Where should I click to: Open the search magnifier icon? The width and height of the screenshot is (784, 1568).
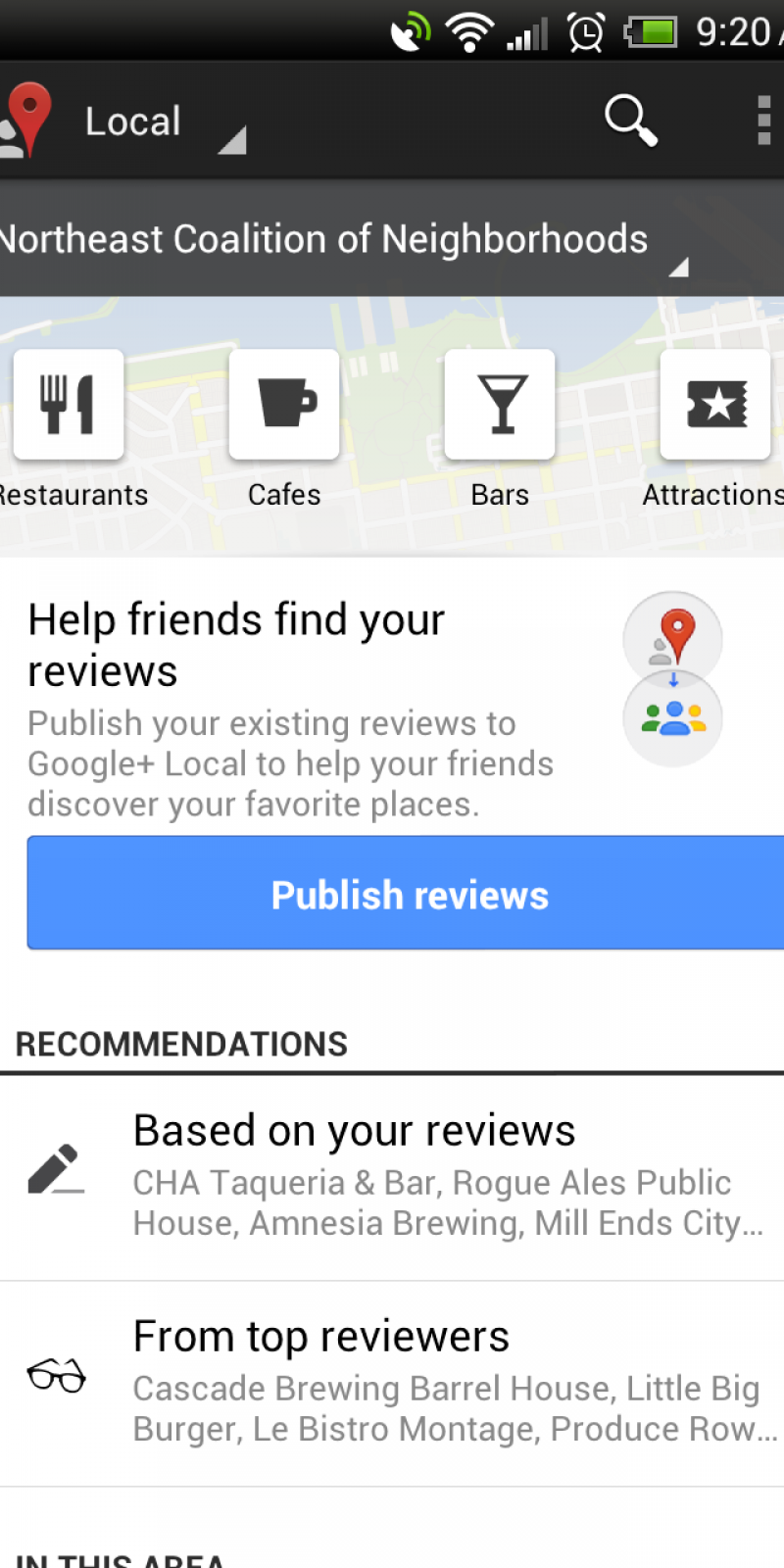point(630,121)
